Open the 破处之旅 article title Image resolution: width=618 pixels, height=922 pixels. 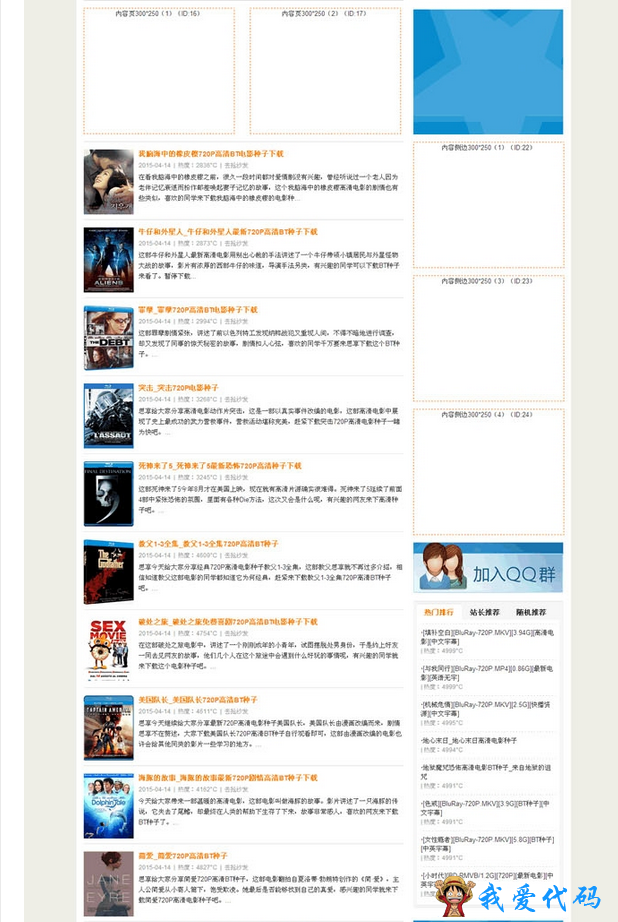tap(227, 622)
